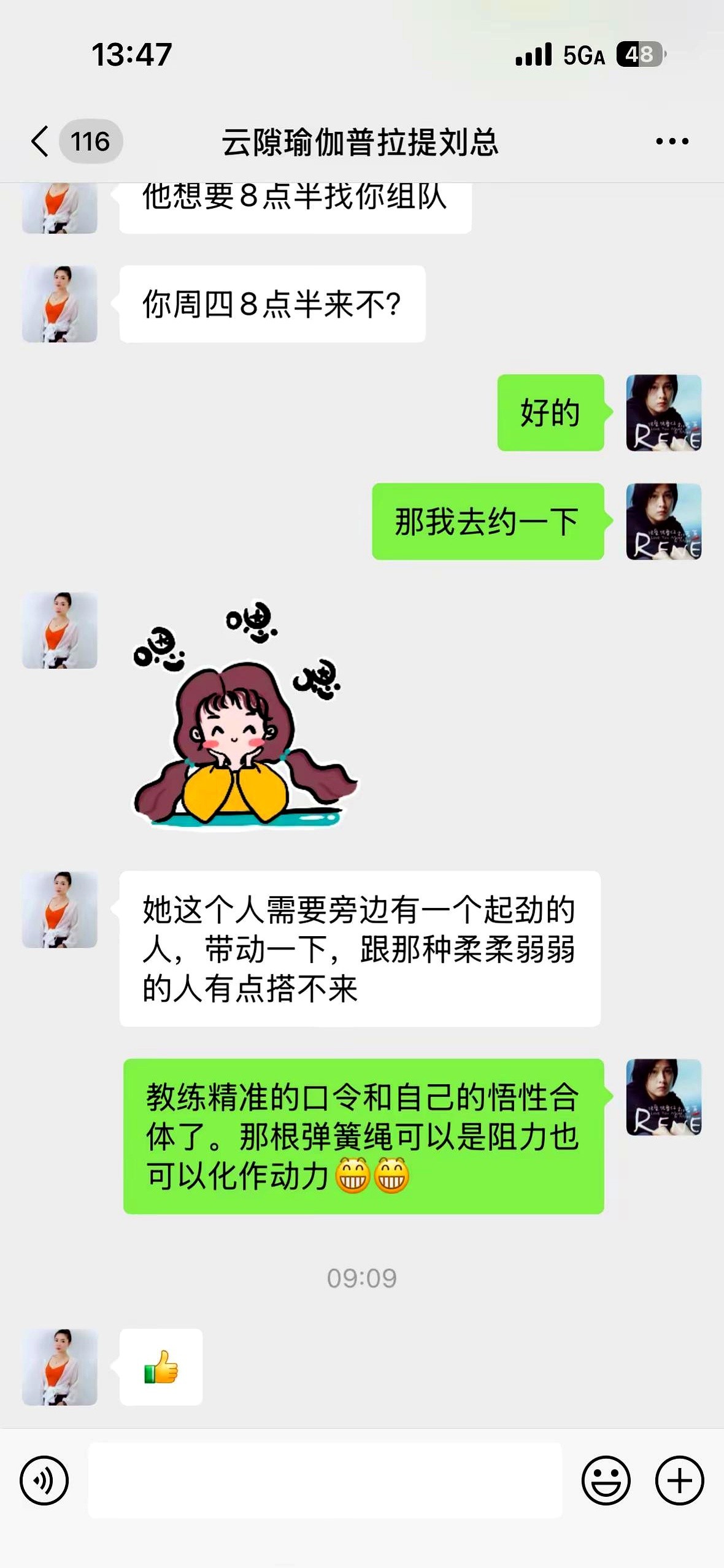Open my avatar next to 好的 message
The height and width of the screenshot is (1568, 724).
click(x=663, y=413)
